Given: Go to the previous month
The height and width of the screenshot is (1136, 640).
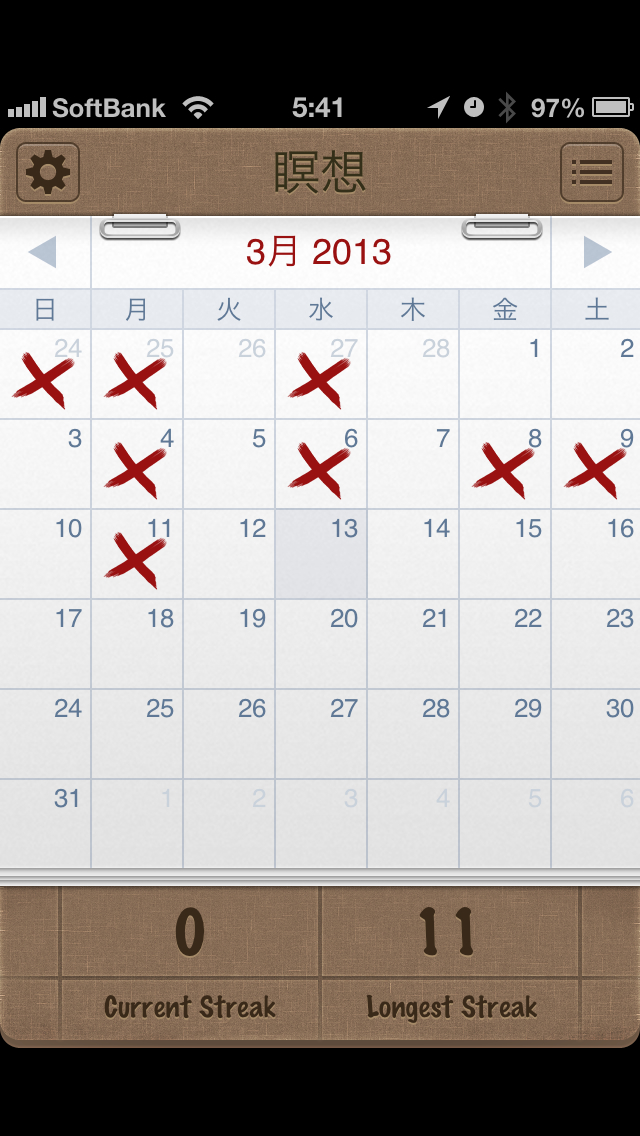Looking at the screenshot, I should 43,252.
